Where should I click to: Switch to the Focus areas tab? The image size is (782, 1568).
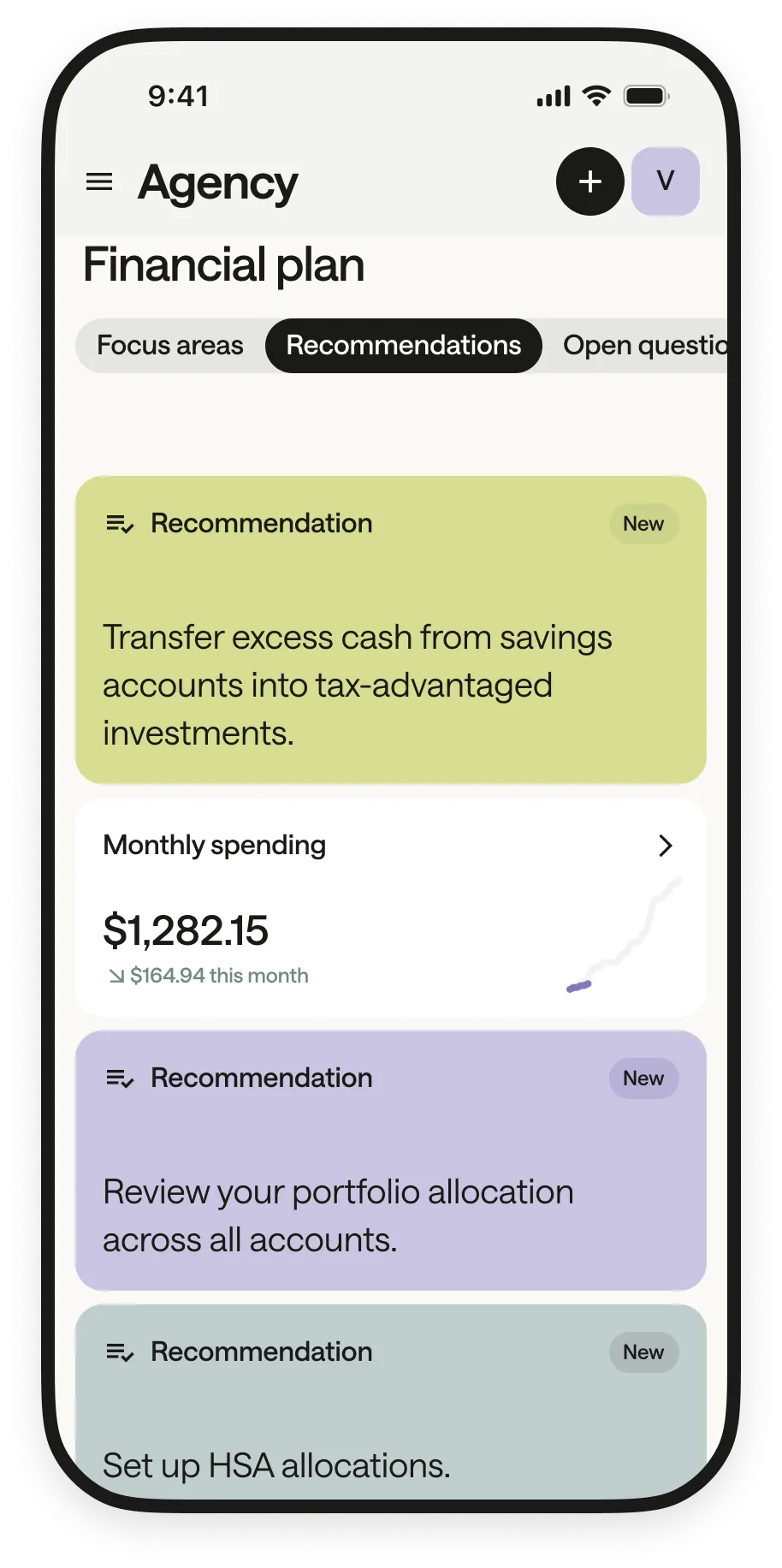point(169,346)
